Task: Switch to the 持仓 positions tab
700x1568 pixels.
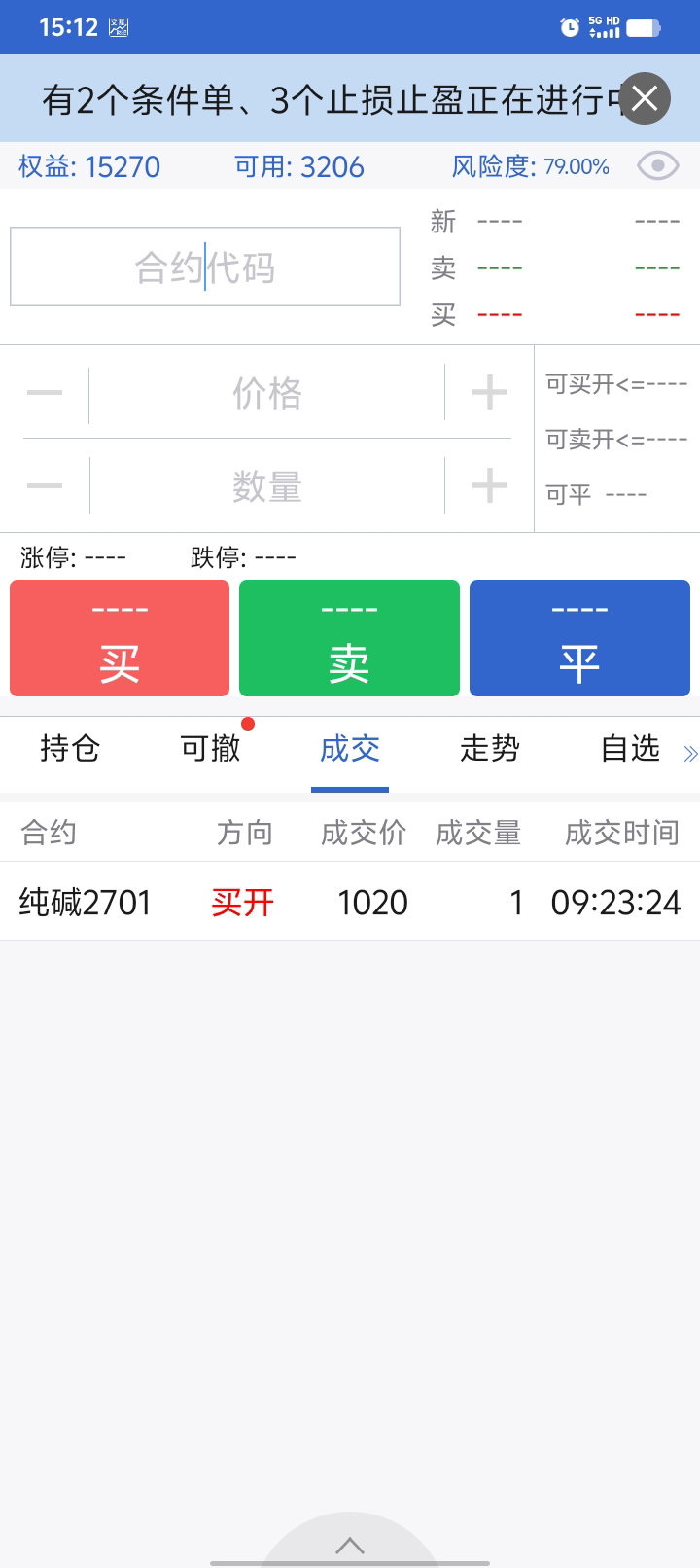Action: pyautogui.click(x=70, y=748)
